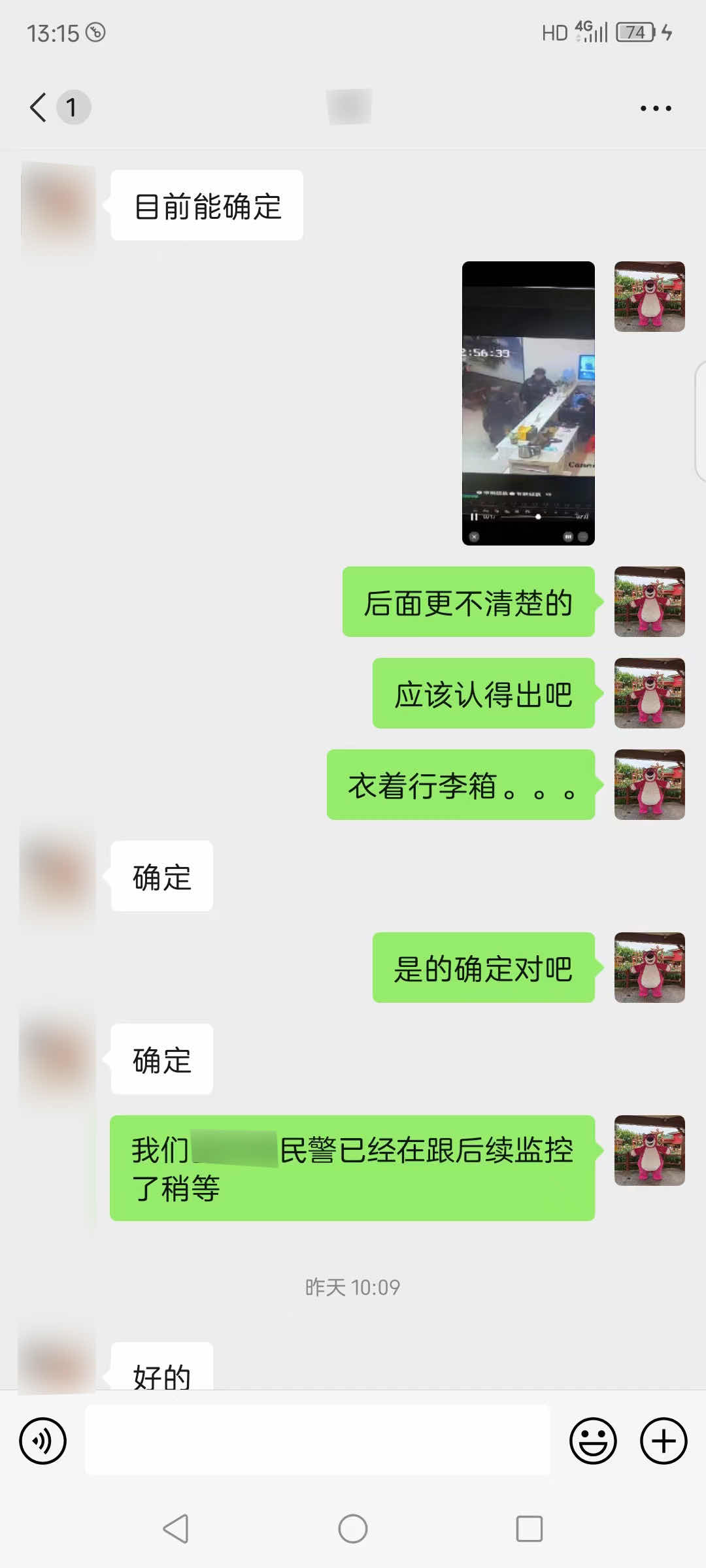The height and width of the screenshot is (1568, 706).
Task: Tap the system home button
Action: (353, 1529)
